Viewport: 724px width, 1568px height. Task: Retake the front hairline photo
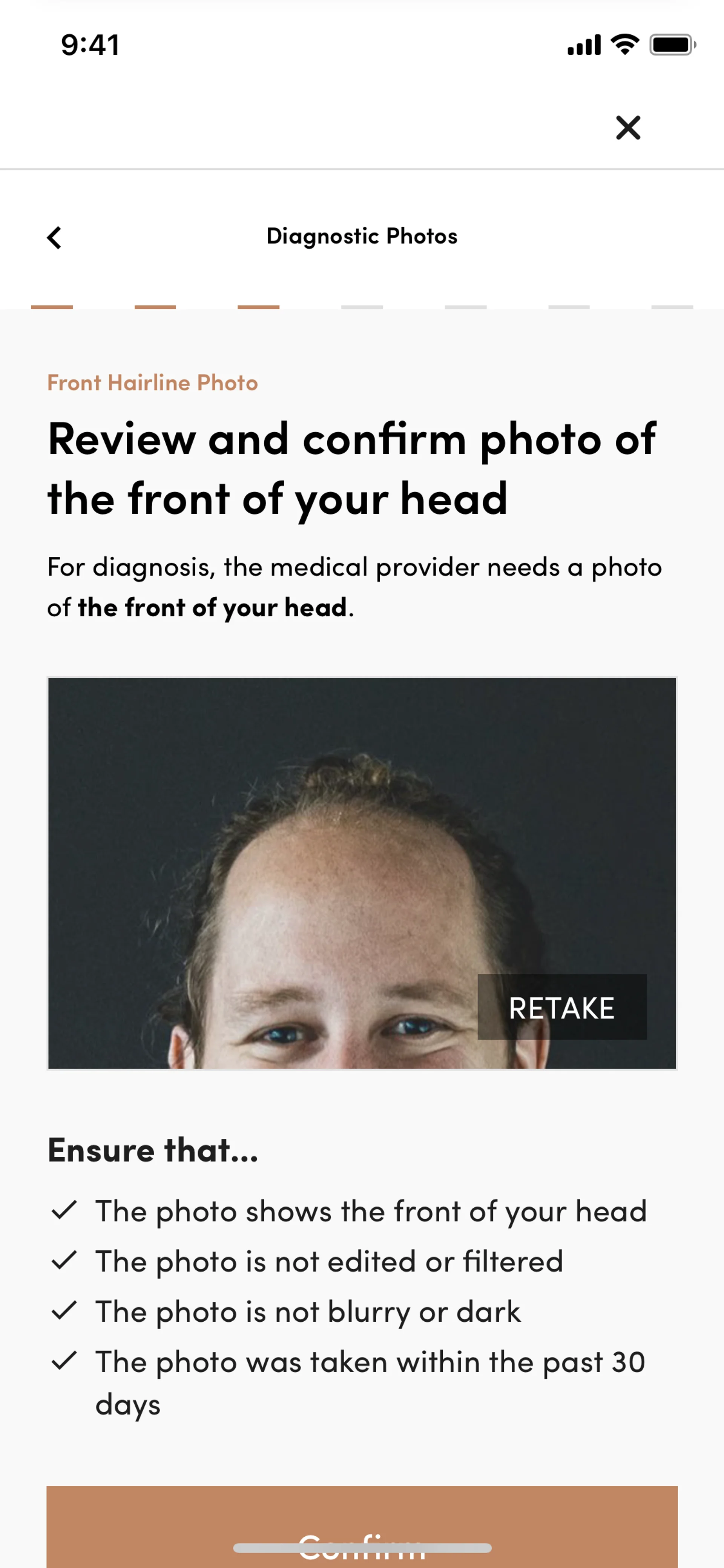click(561, 1007)
